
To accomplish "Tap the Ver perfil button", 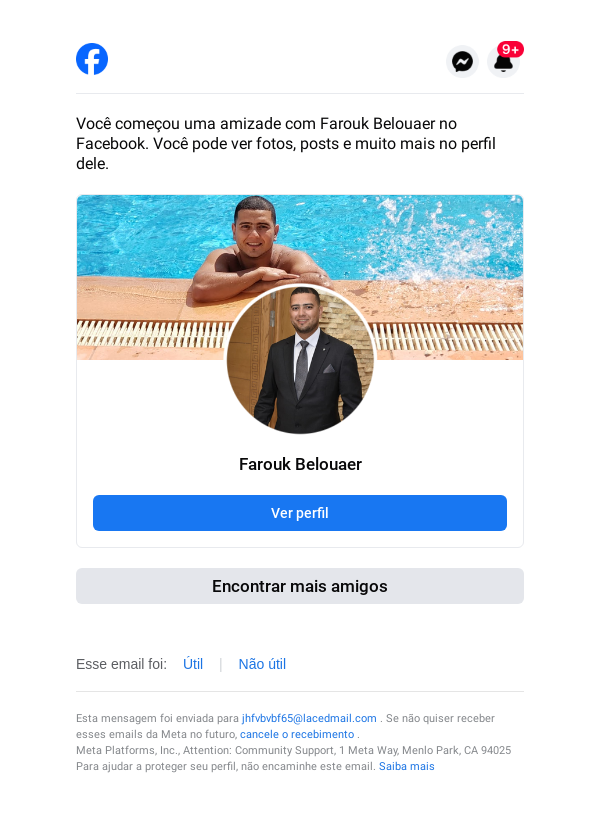I will 300,513.
